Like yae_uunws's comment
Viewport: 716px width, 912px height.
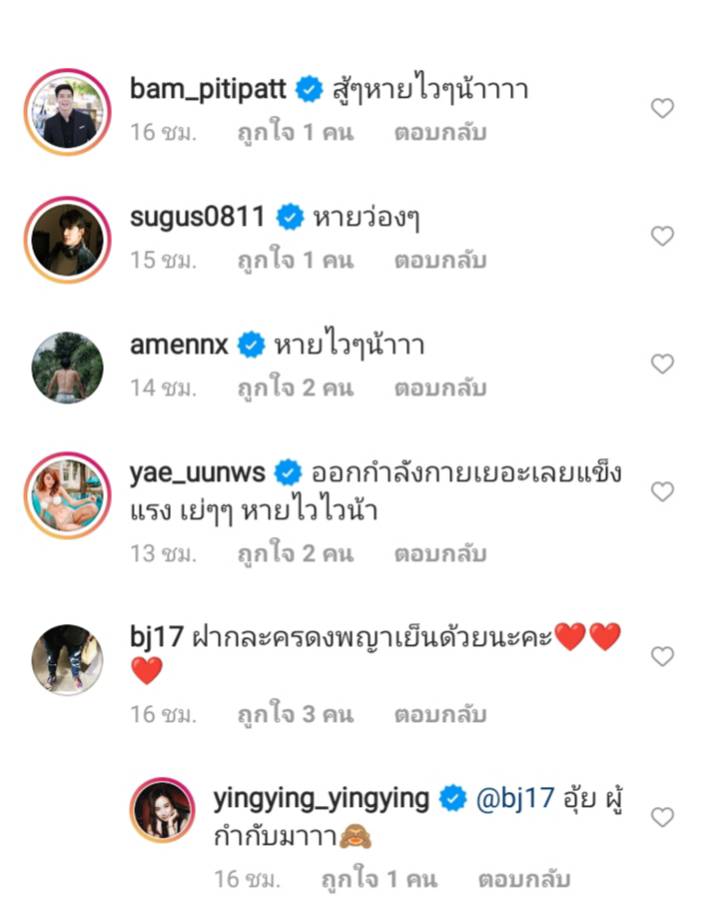(x=662, y=491)
